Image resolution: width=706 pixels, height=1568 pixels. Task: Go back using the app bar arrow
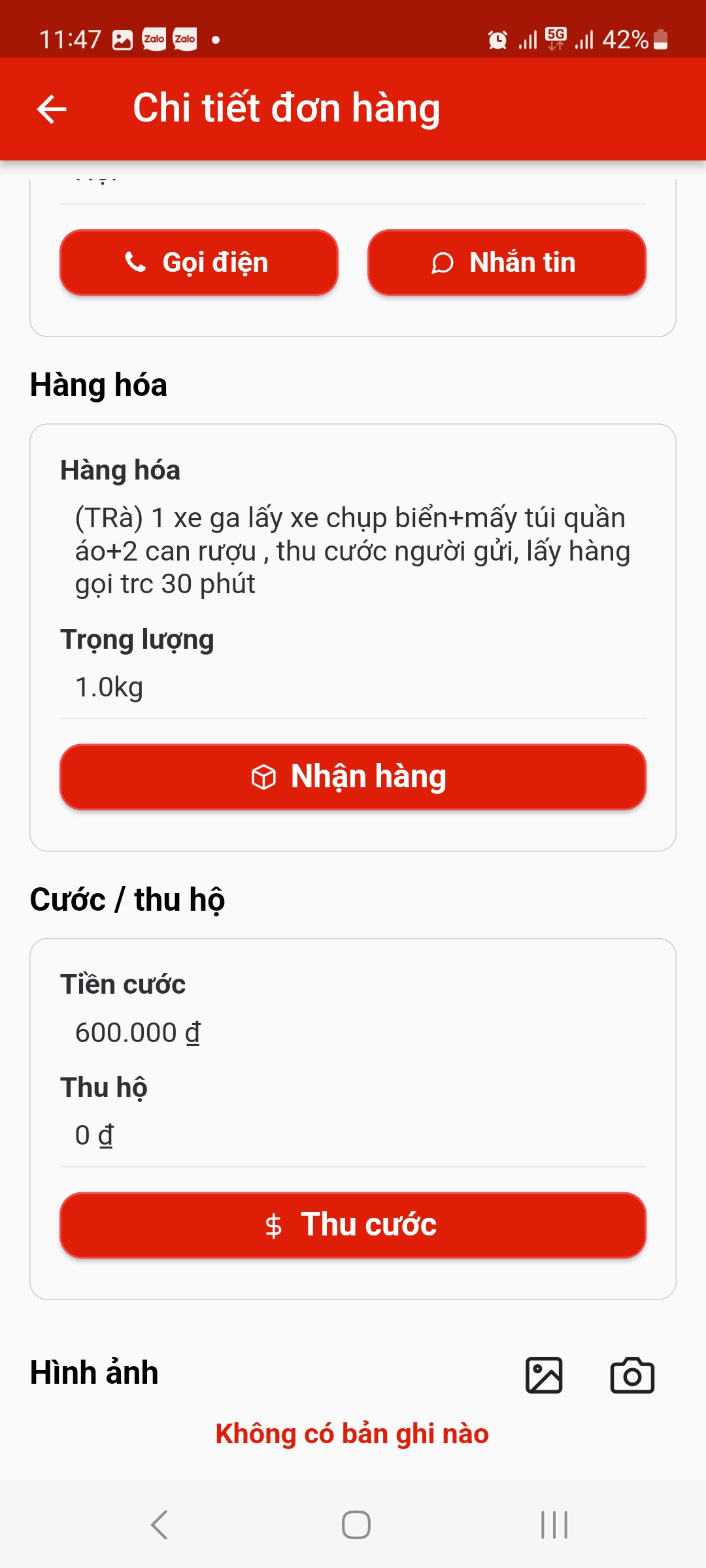click(x=52, y=109)
